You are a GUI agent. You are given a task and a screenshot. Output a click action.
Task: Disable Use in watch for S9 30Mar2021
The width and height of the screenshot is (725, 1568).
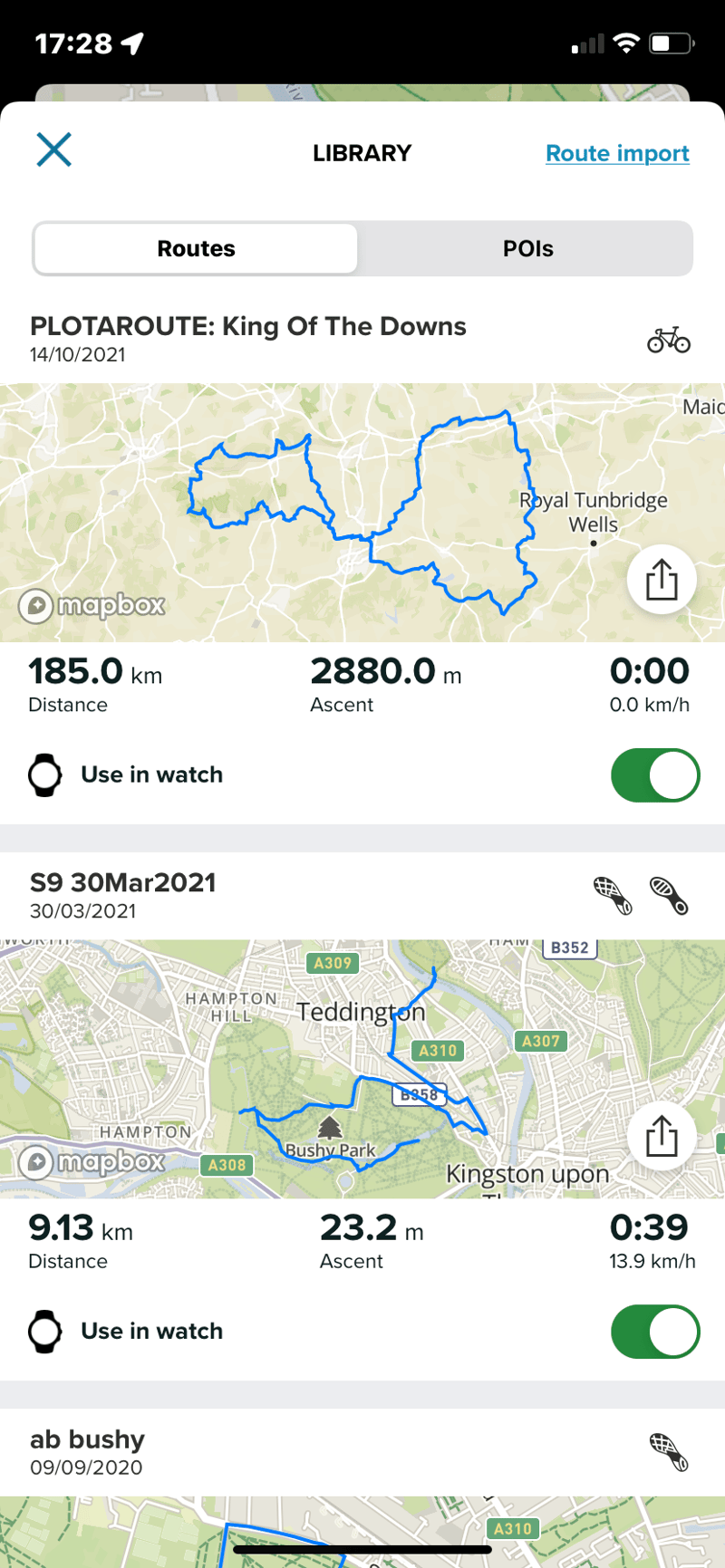click(654, 1332)
